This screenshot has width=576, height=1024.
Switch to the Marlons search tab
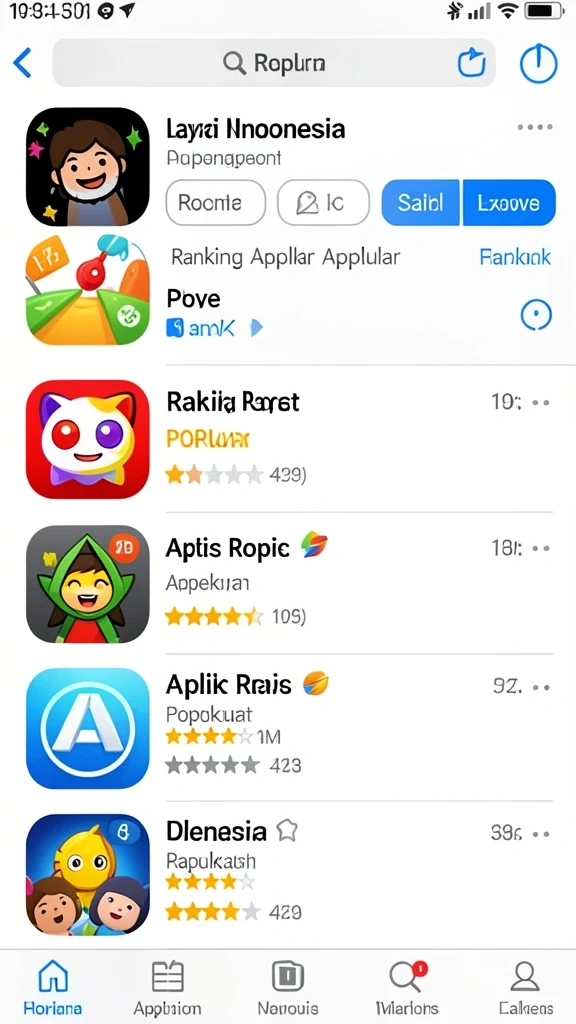tap(408, 987)
